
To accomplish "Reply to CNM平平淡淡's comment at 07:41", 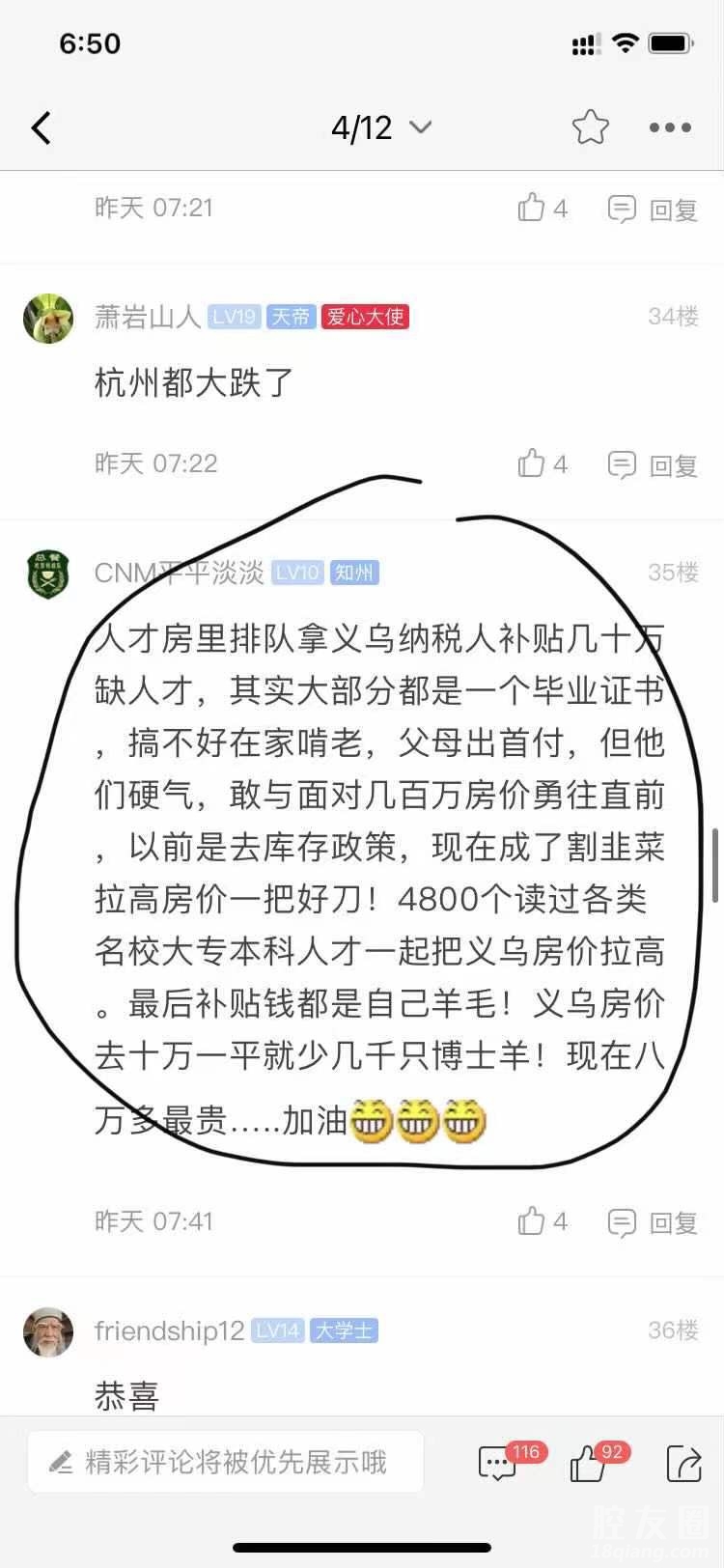I will (x=653, y=1222).
